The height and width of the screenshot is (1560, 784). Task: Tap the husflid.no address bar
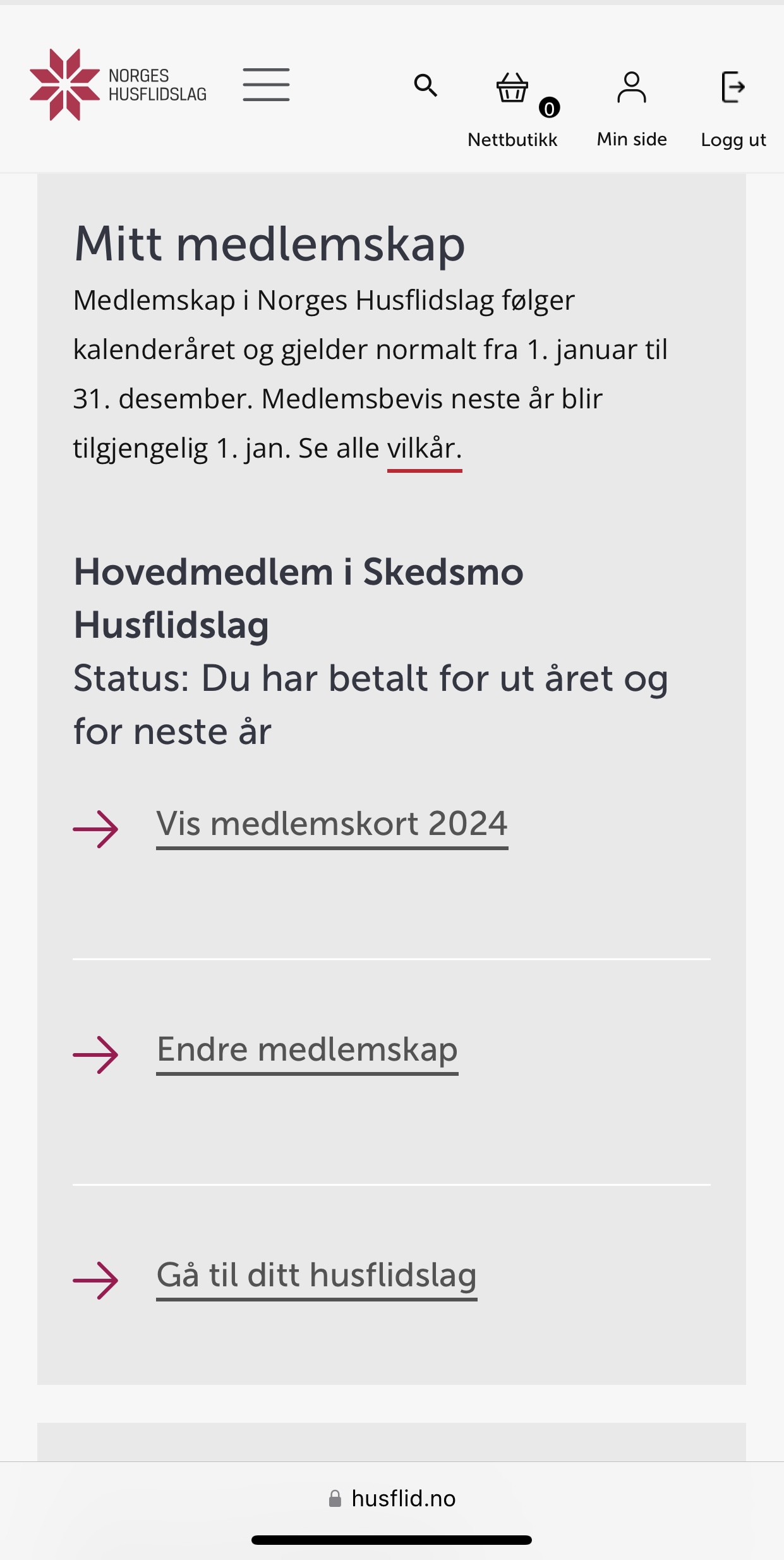pyautogui.click(x=392, y=1498)
